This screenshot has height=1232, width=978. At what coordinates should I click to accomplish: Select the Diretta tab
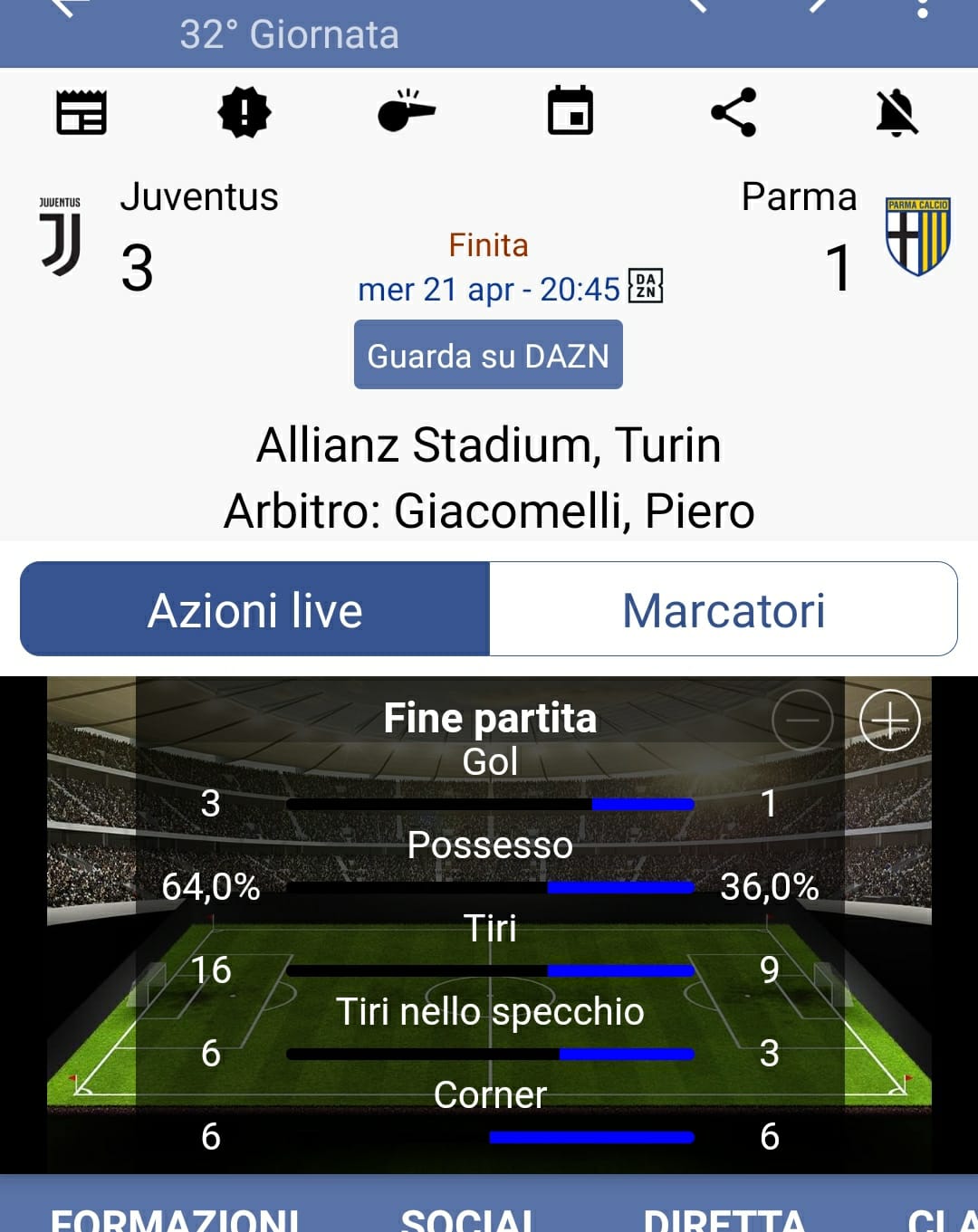pyautogui.click(x=724, y=1218)
